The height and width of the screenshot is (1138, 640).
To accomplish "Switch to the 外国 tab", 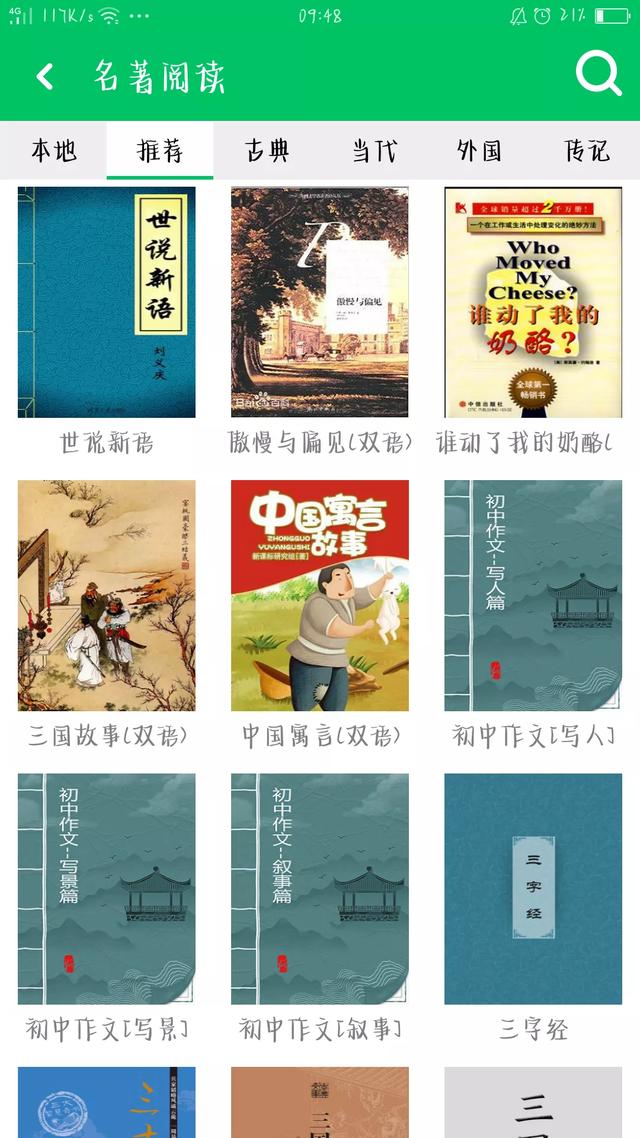I will [480, 150].
